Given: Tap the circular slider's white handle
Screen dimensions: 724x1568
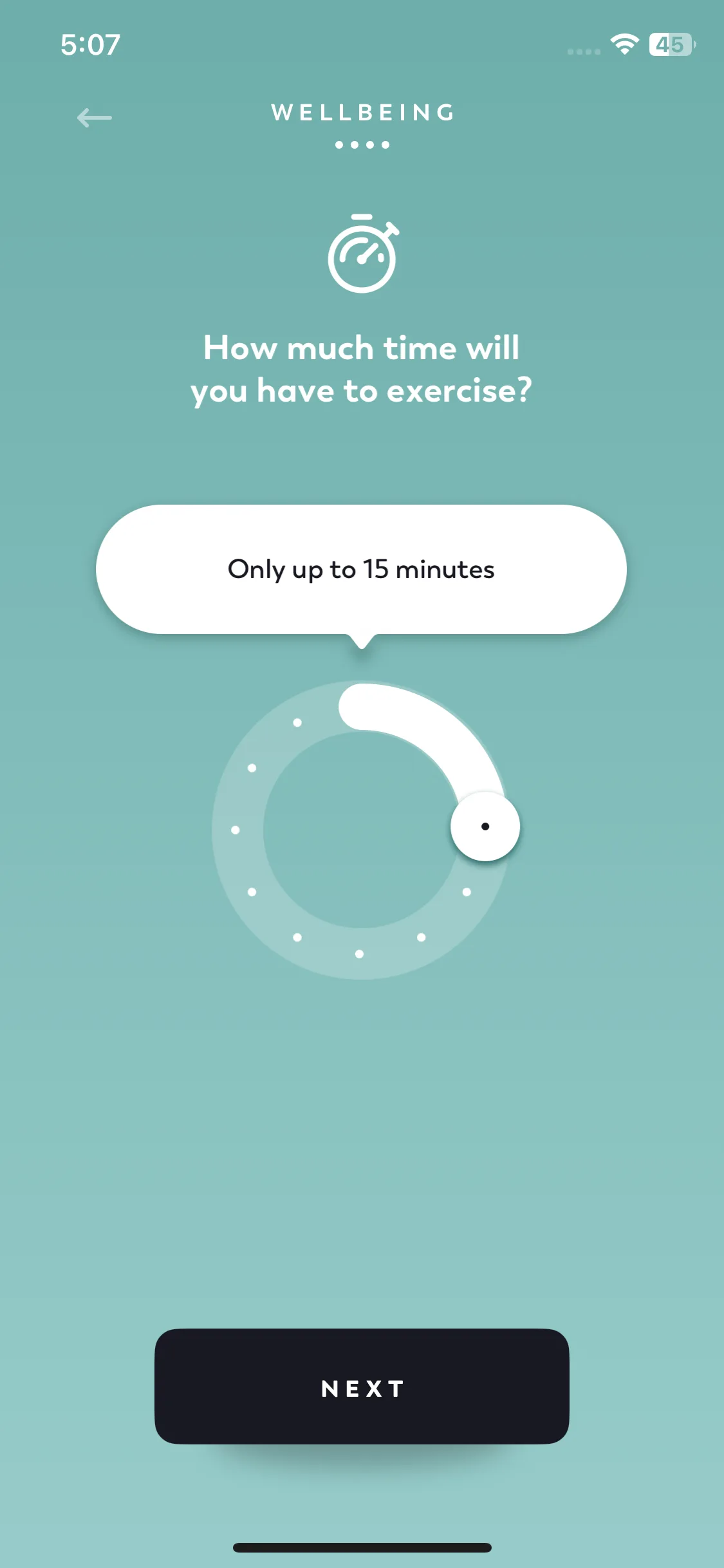Looking at the screenshot, I should [x=485, y=826].
